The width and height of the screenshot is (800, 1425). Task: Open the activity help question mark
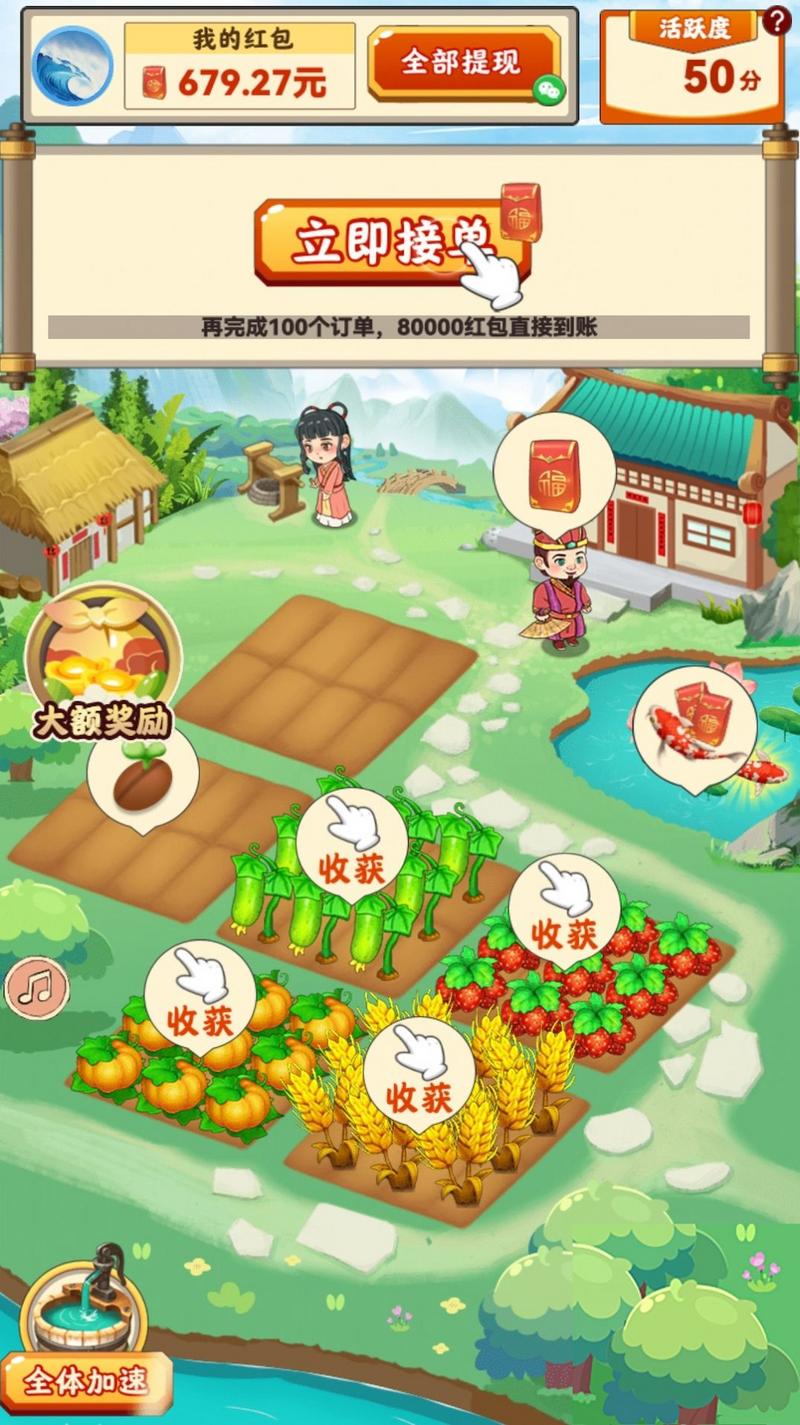(x=776, y=19)
